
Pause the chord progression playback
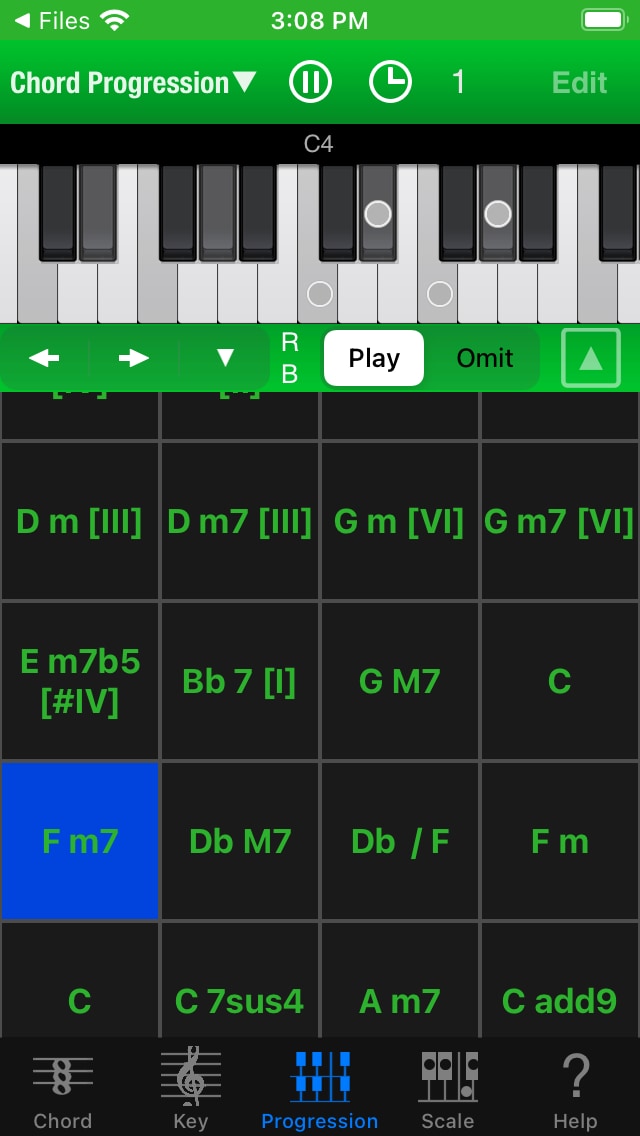(x=310, y=82)
